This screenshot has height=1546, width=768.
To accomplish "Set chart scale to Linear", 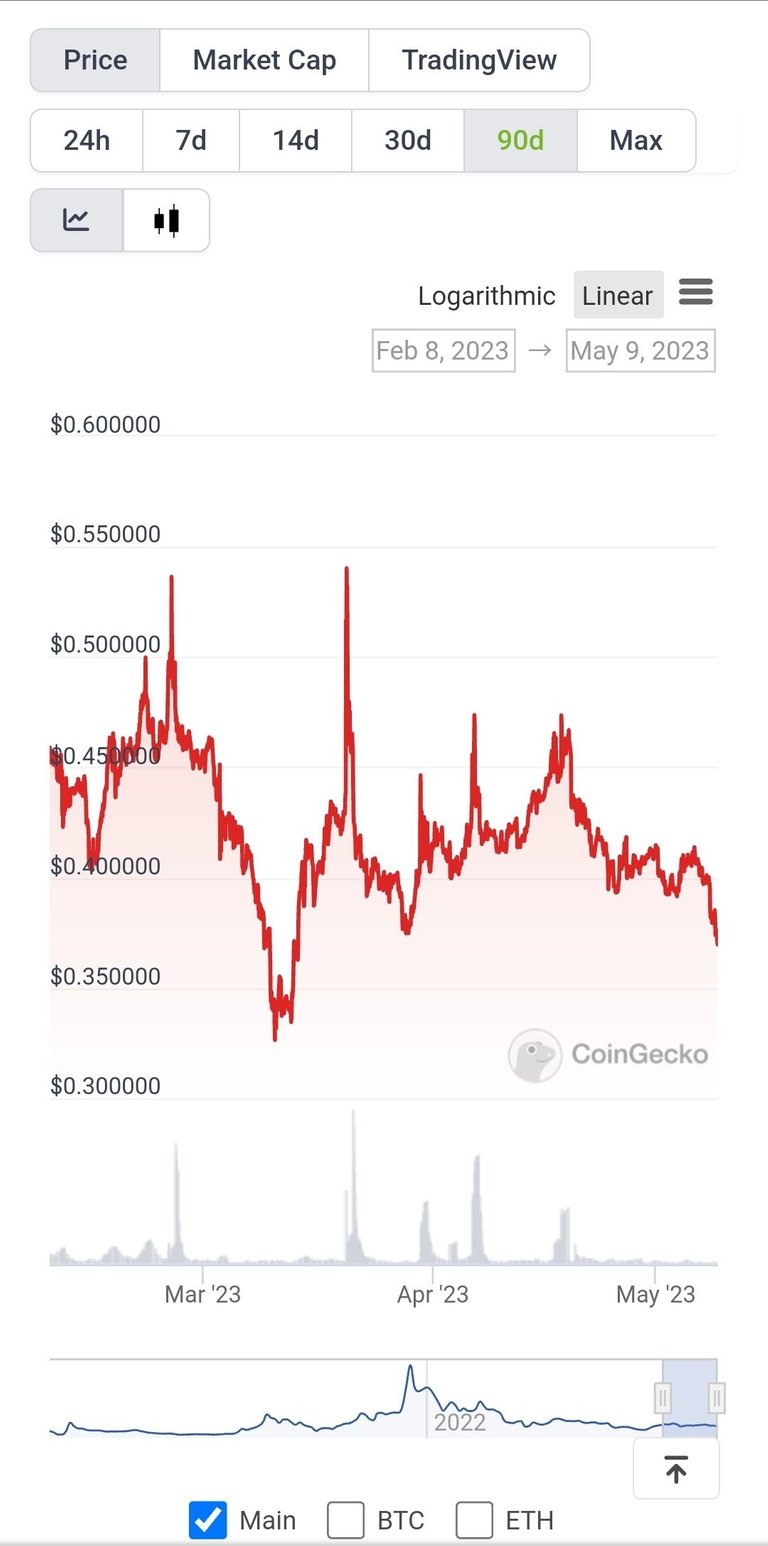I will pos(617,296).
